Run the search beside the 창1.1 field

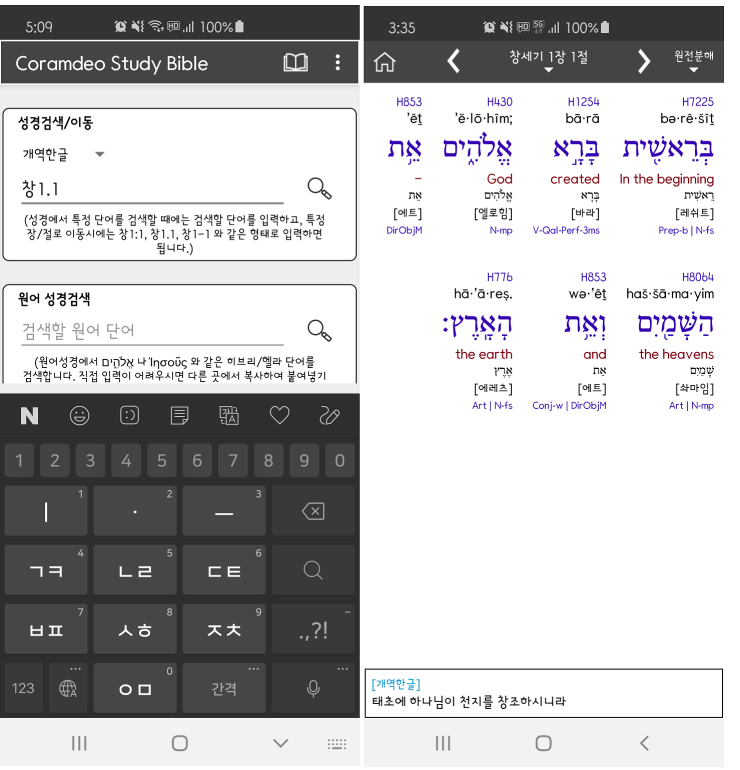(x=319, y=188)
